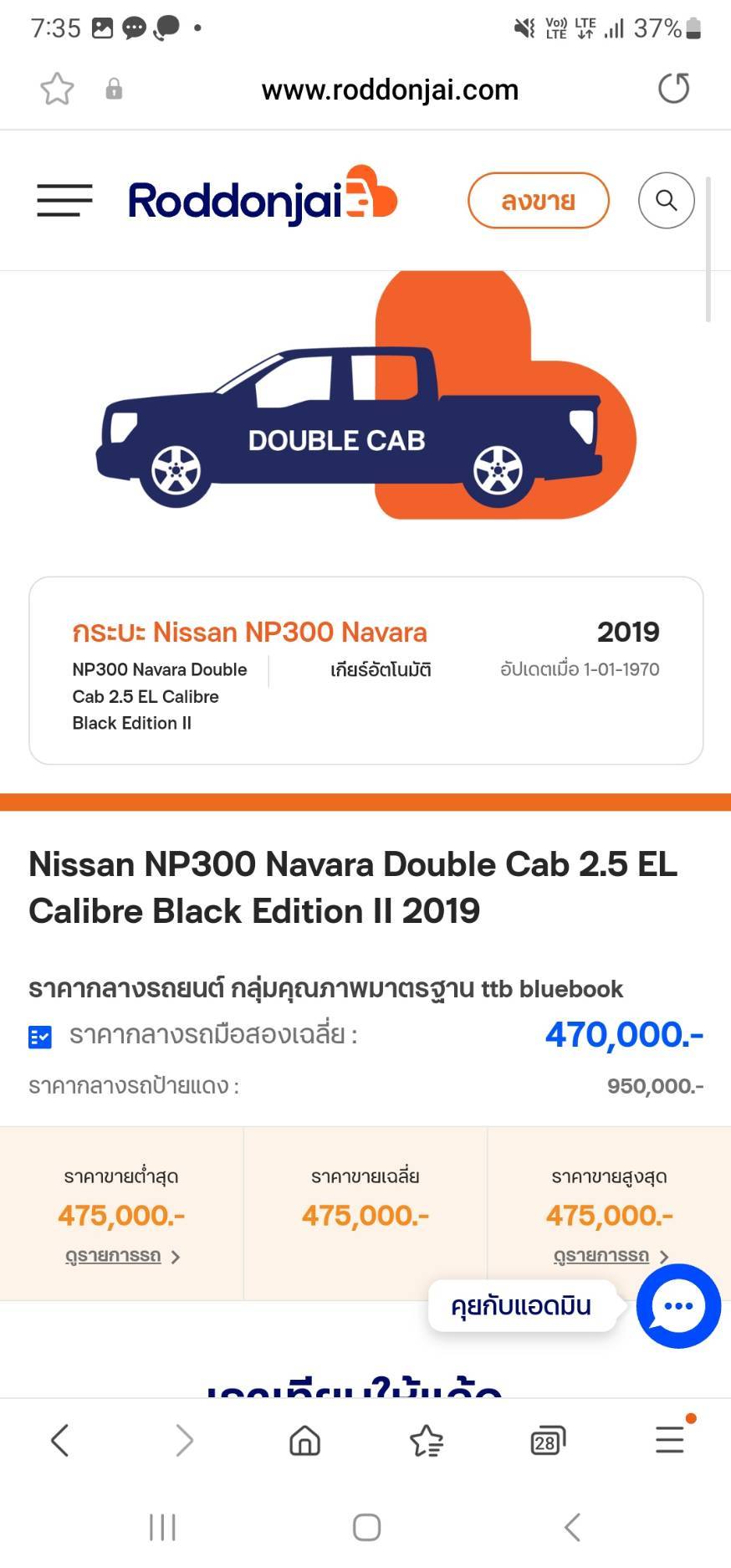This screenshot has height=1568, width=731.
Task: View car listings under ราคาขายต่ำสุด
Action: 122,1256
